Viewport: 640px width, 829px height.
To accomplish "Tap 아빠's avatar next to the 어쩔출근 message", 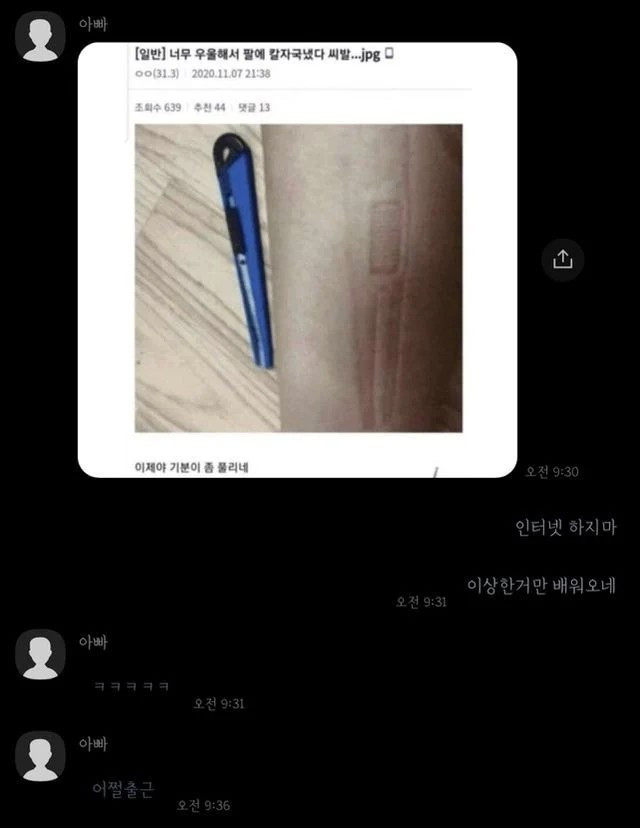I will point(41,757).
